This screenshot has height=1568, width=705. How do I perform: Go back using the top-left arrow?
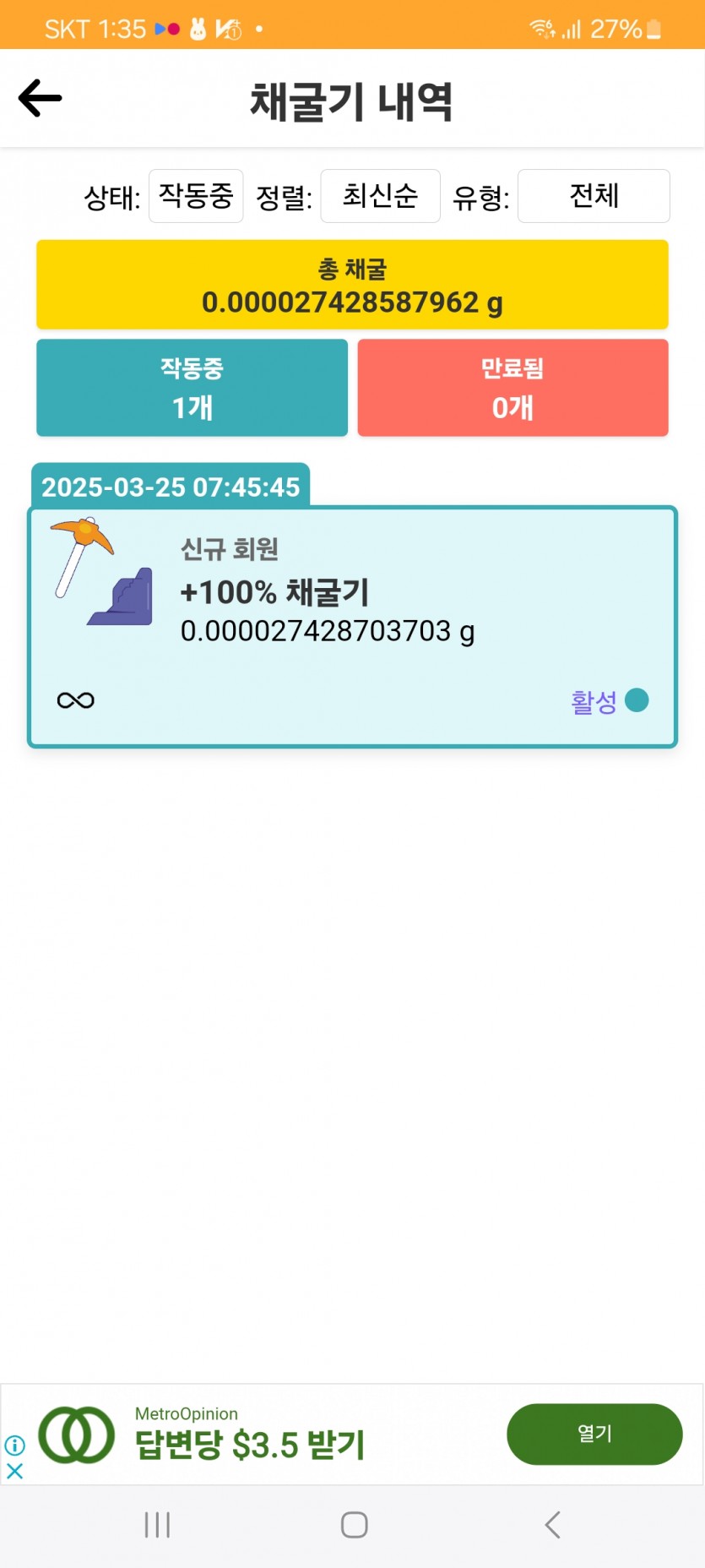point(40,98)
